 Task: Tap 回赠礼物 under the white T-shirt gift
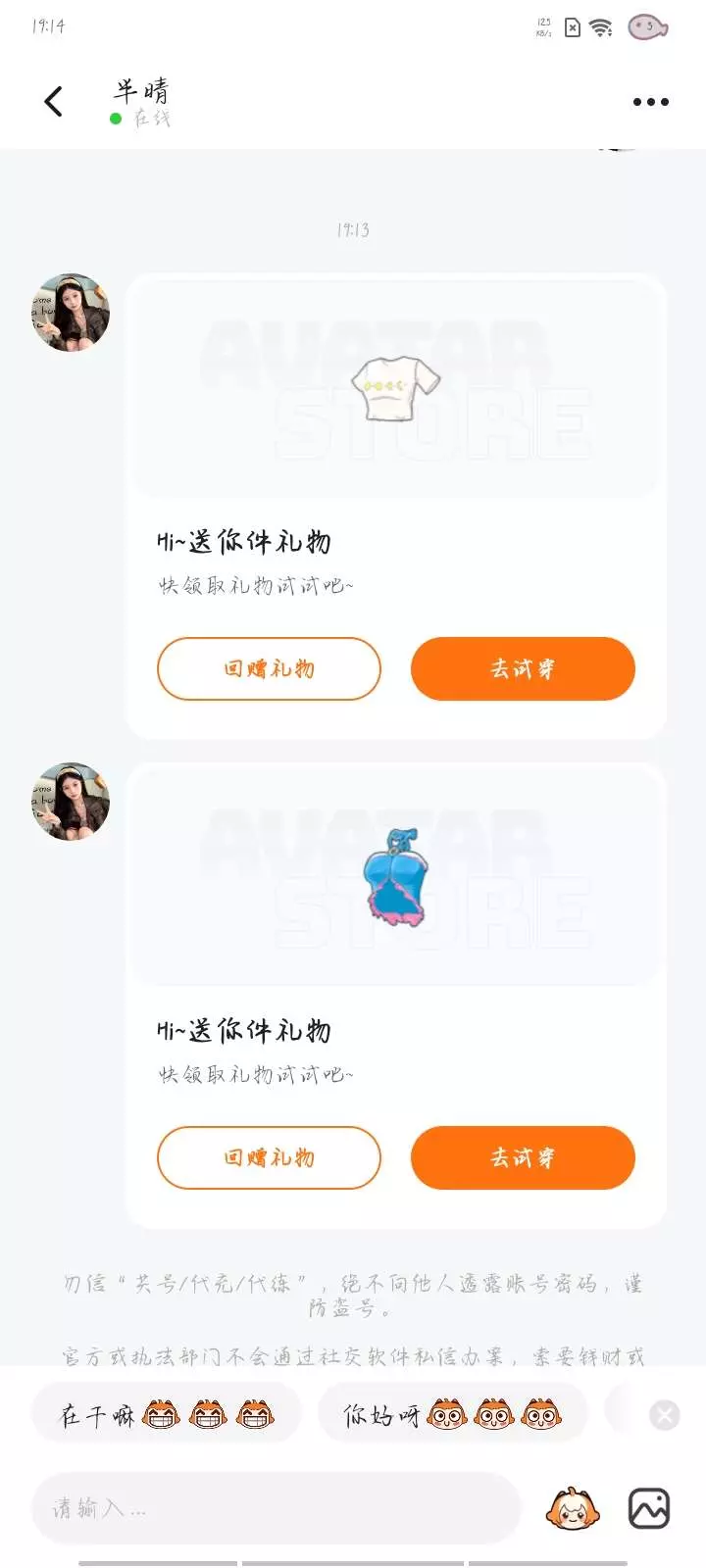click(x=269, y=668)
